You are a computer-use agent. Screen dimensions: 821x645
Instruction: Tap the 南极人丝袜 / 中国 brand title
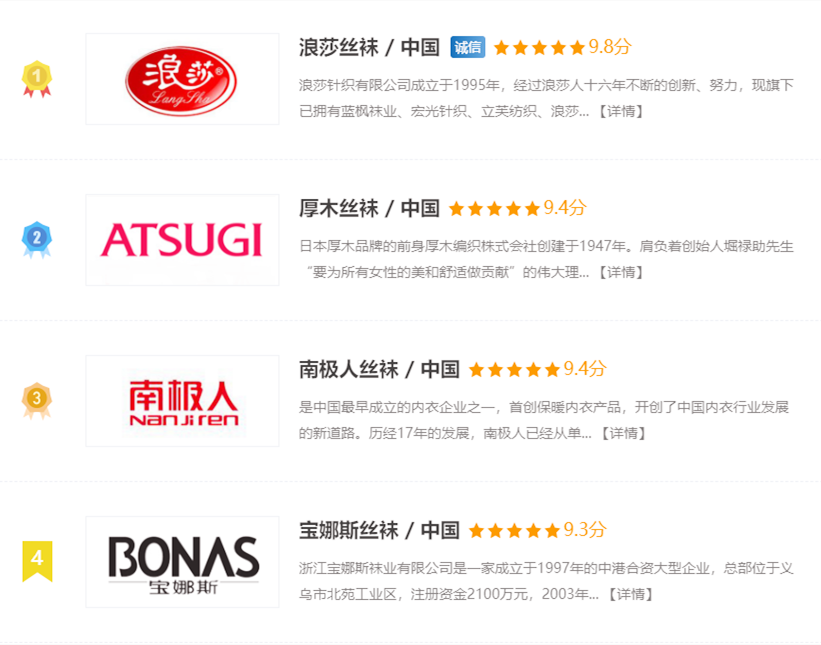coord(379,369)
